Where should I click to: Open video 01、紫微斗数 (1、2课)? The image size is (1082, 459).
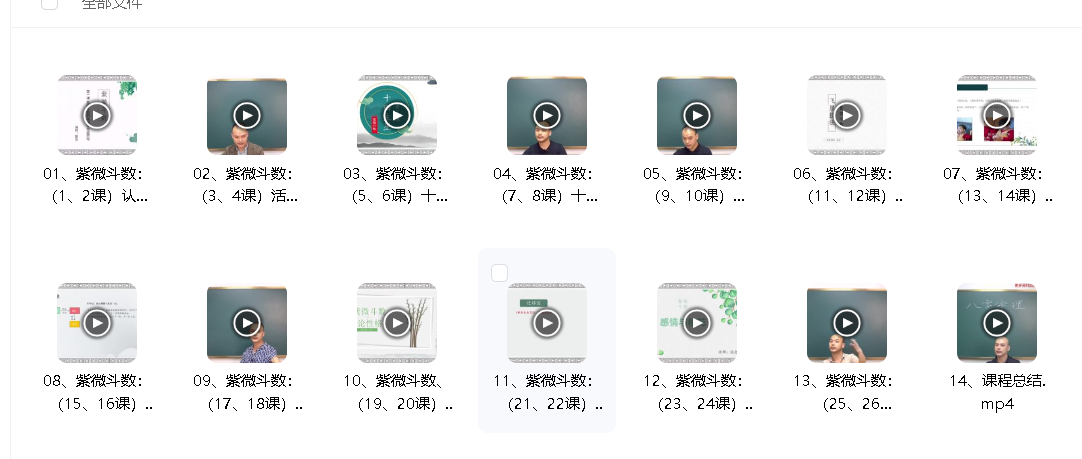click(x=97, y=115)
